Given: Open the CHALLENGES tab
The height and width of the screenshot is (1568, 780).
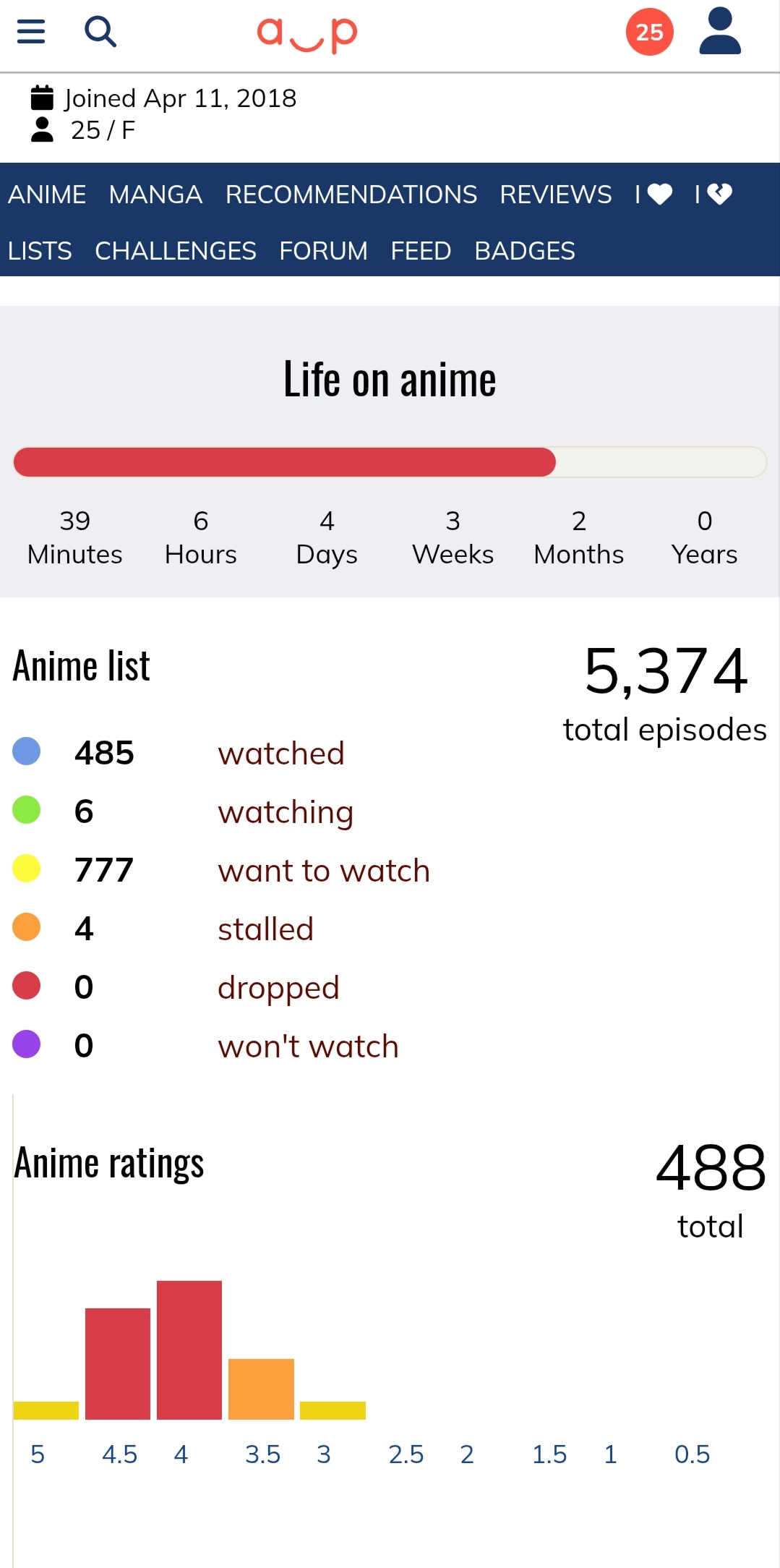Looking at the screenshot, I should pos(176,251).
